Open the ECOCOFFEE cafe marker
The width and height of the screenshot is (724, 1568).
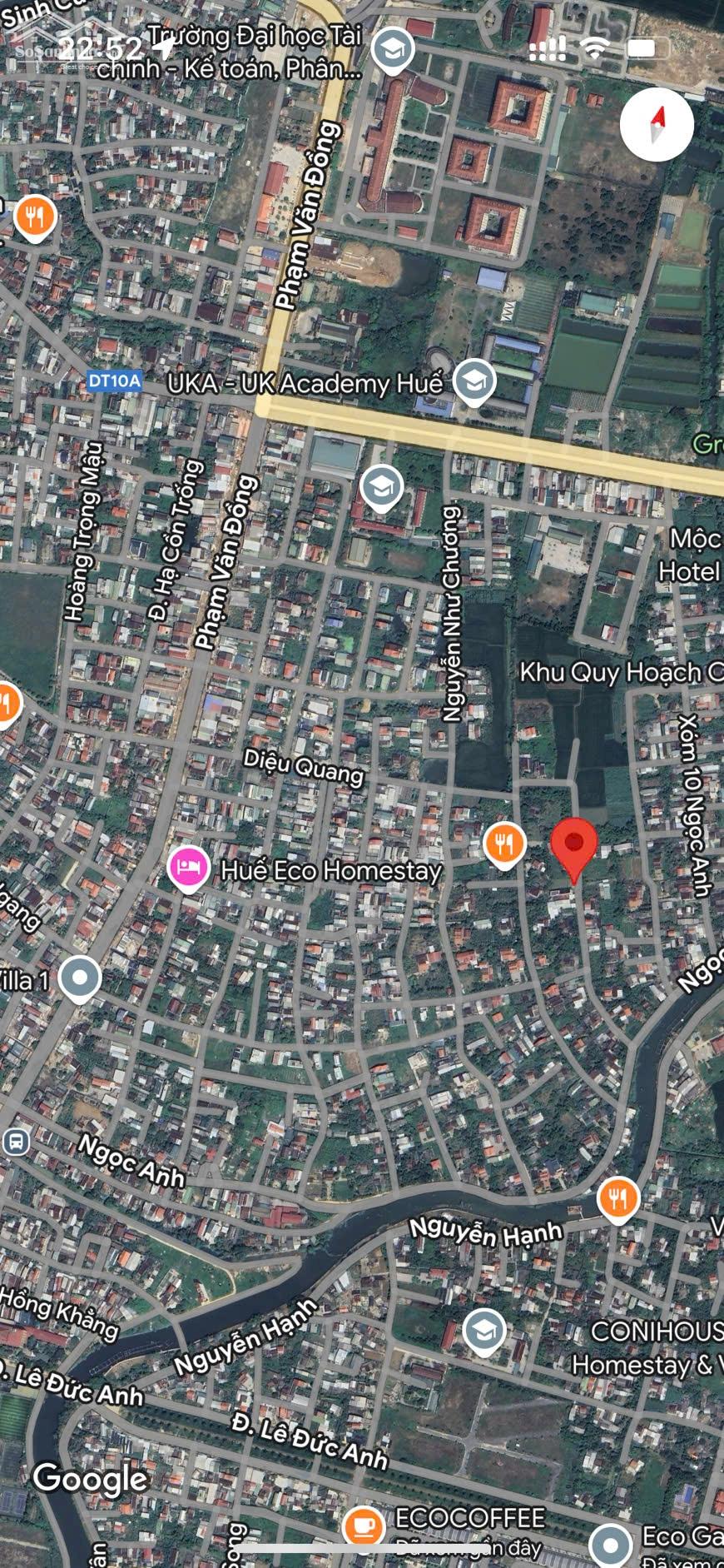point(364,1526)
